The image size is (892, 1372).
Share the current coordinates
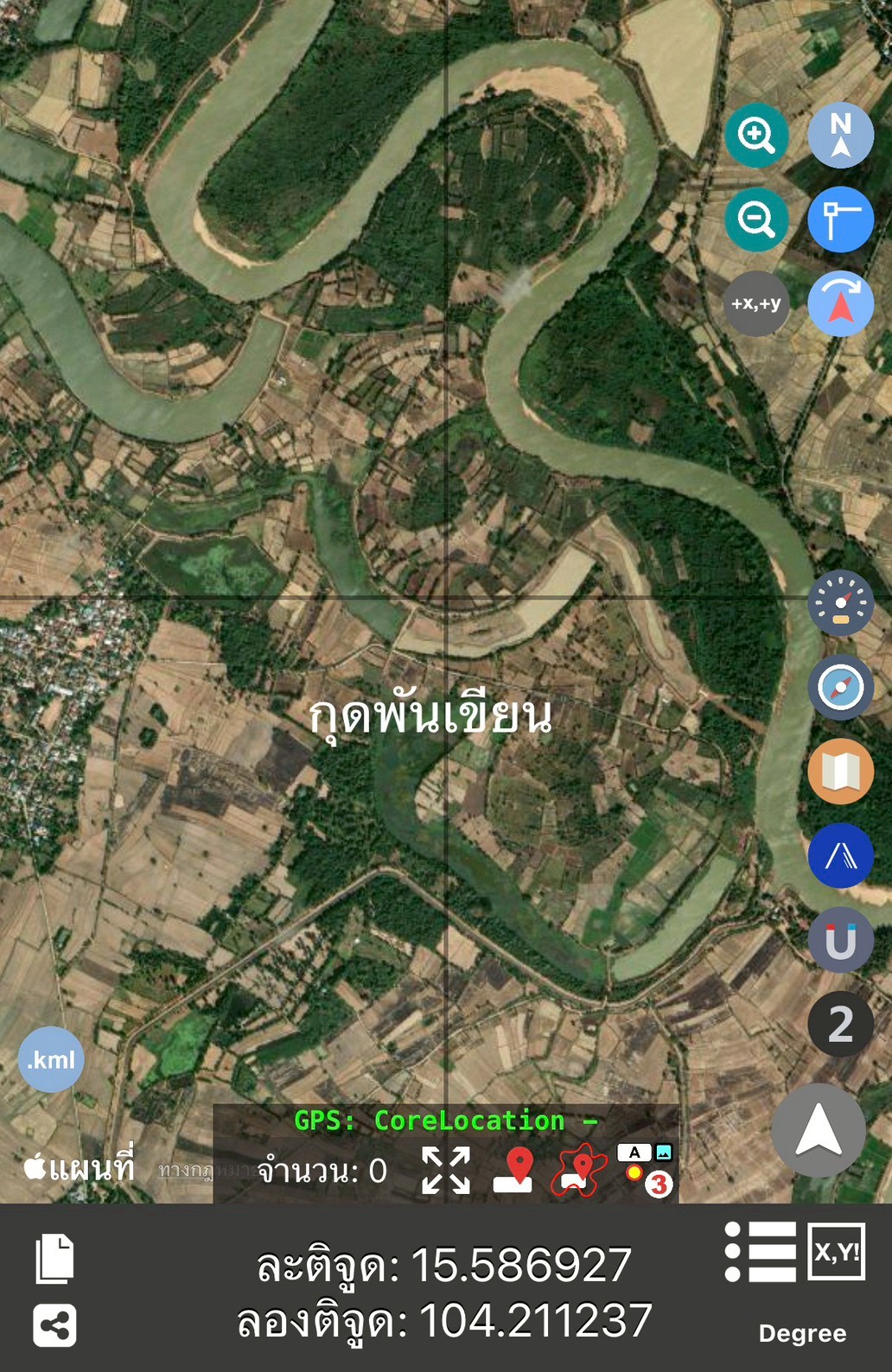(x=54, y=1324)
